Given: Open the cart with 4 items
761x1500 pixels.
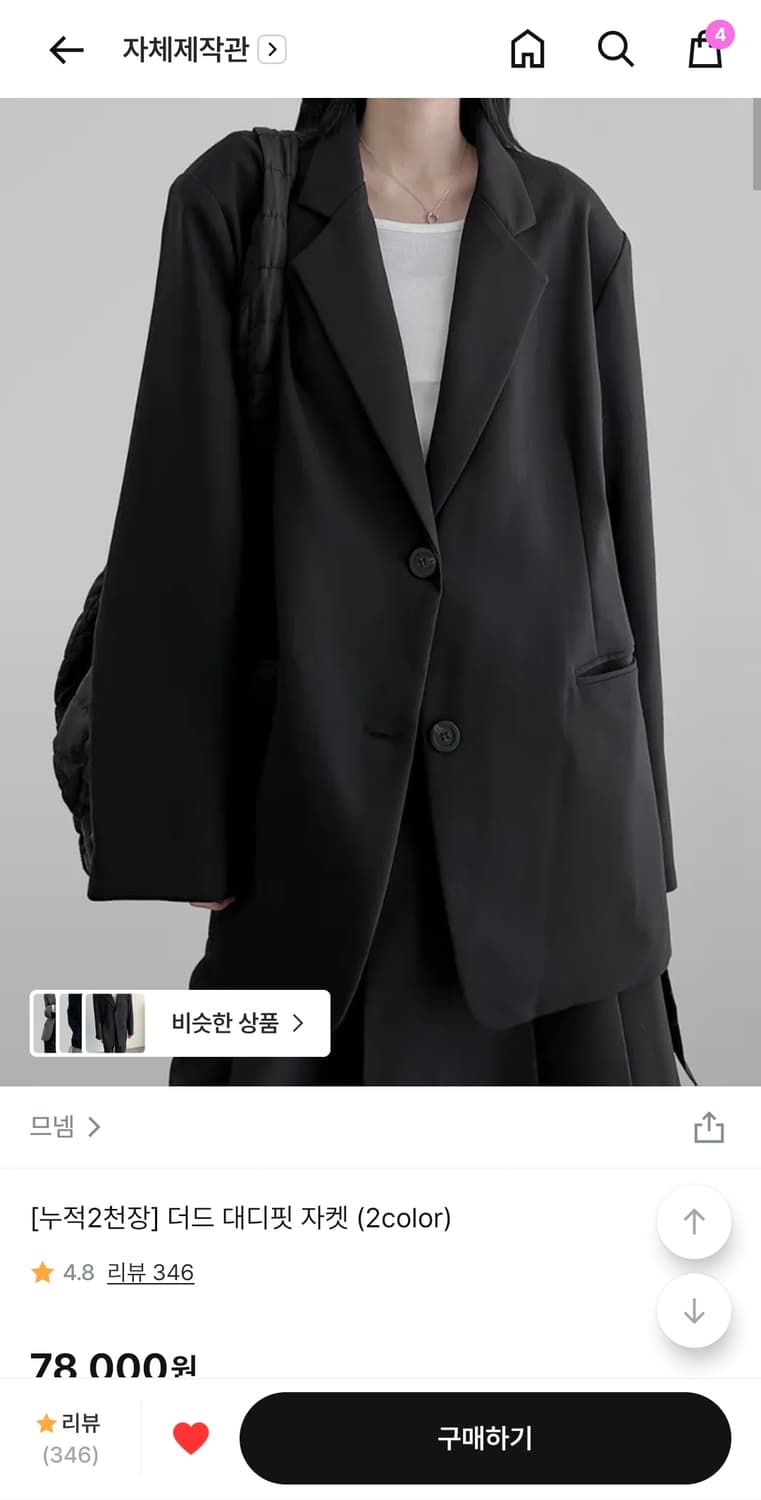Looking at the screenshot, I should (x=705, y=52).
